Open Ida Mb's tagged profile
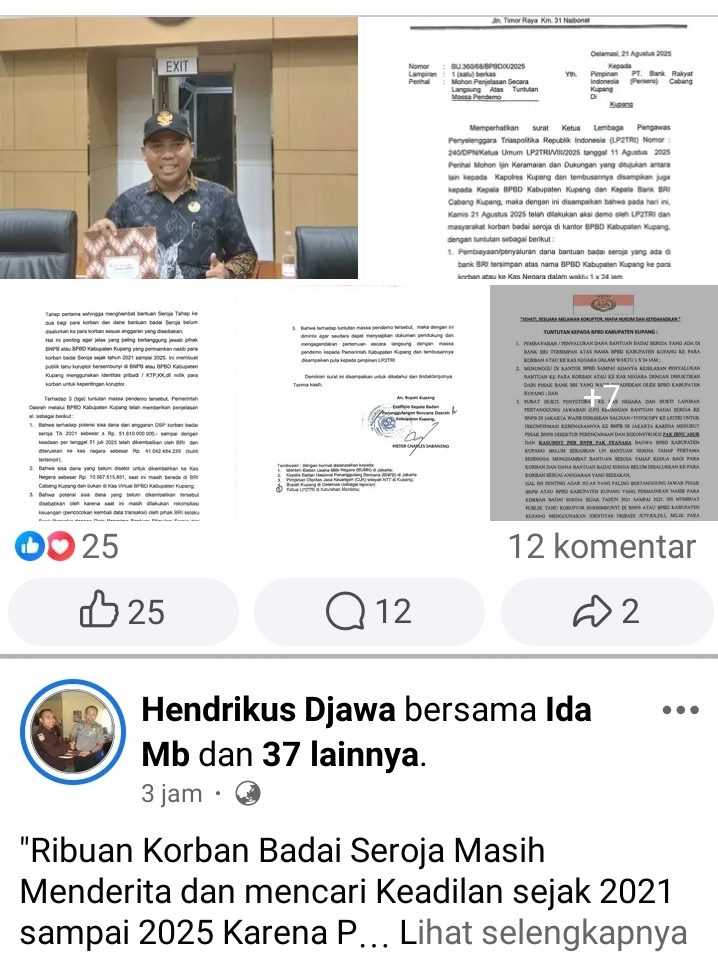The image size is (718, 964). pos(566,710)
